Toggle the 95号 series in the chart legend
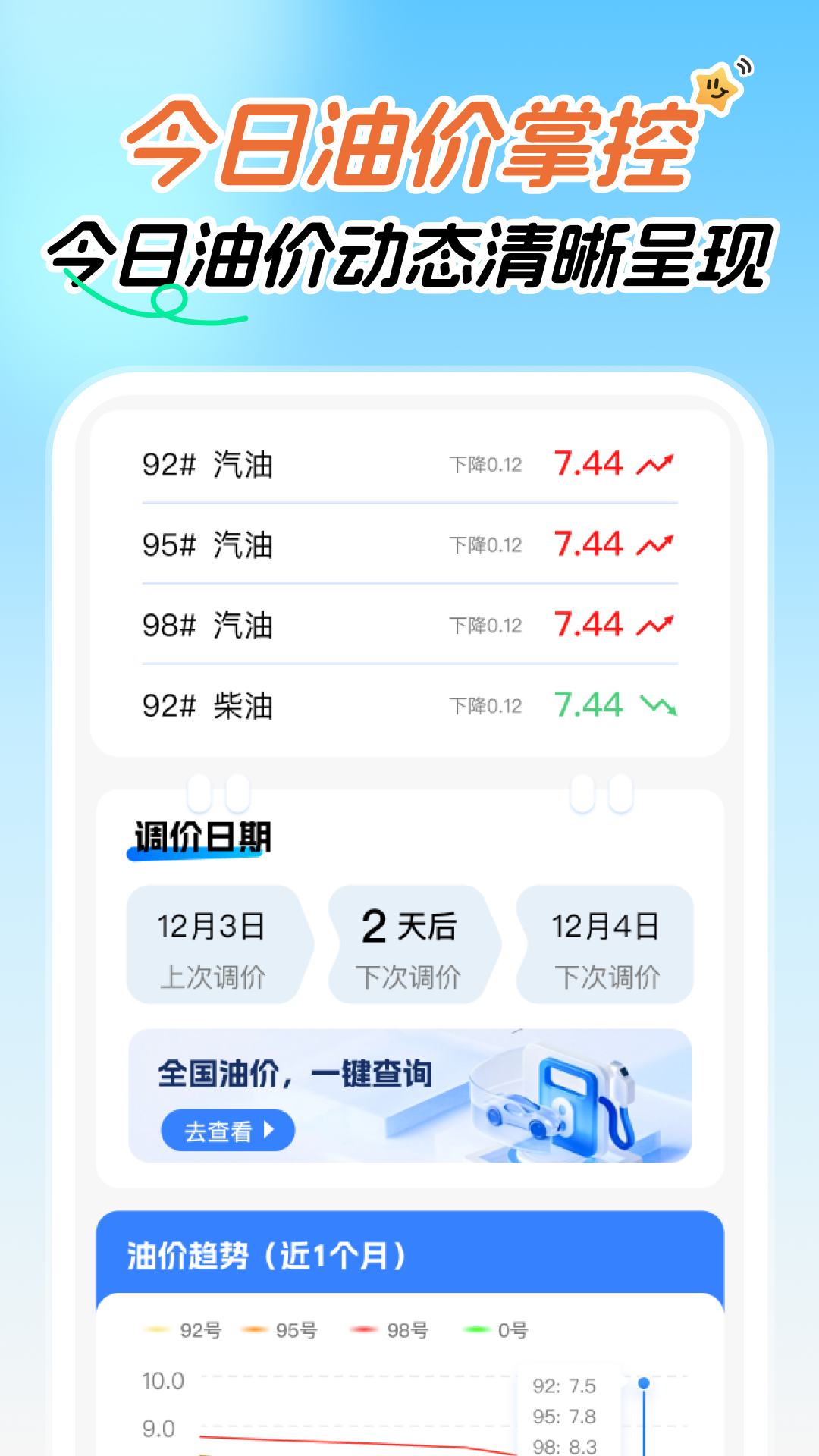 (x=282, y=1329)
